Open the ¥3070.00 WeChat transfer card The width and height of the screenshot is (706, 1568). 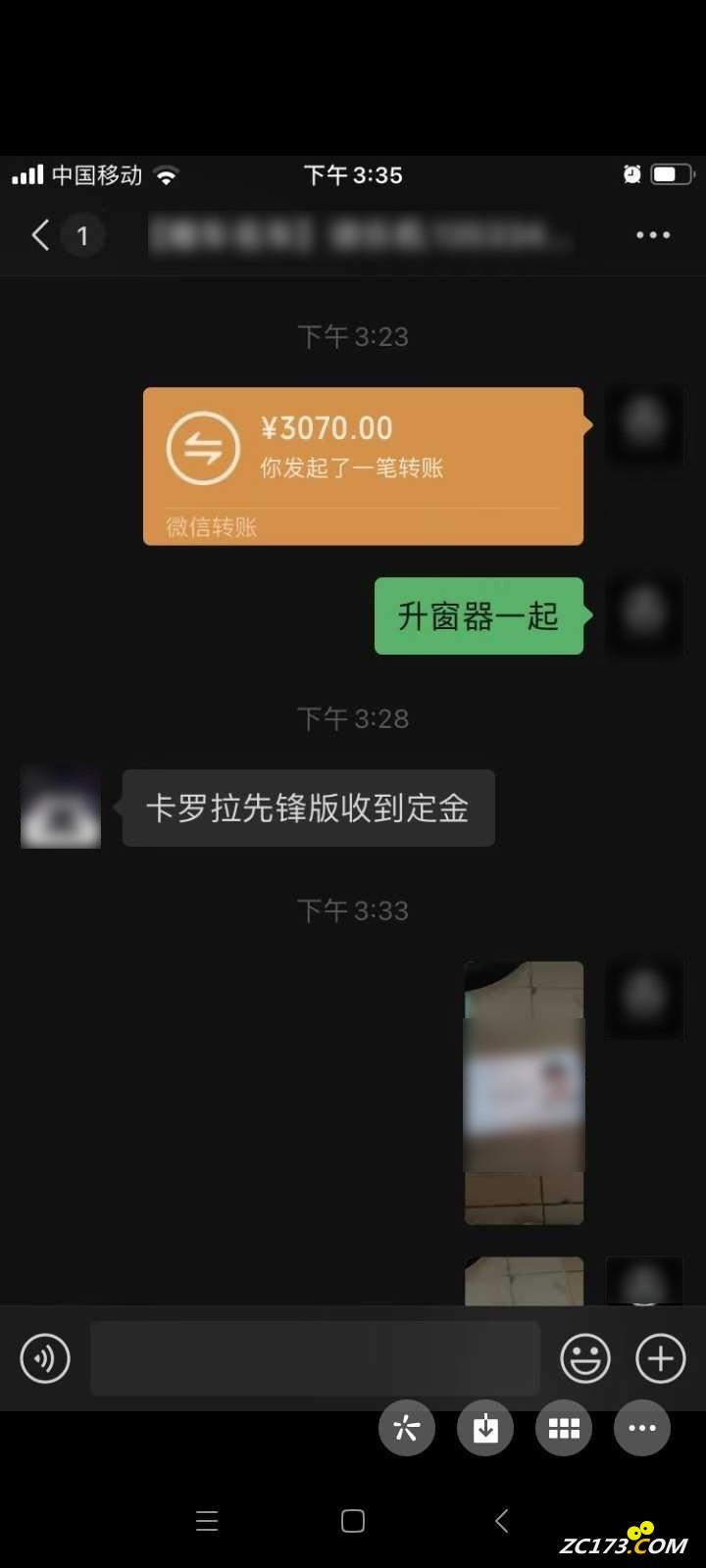(363, 465)
